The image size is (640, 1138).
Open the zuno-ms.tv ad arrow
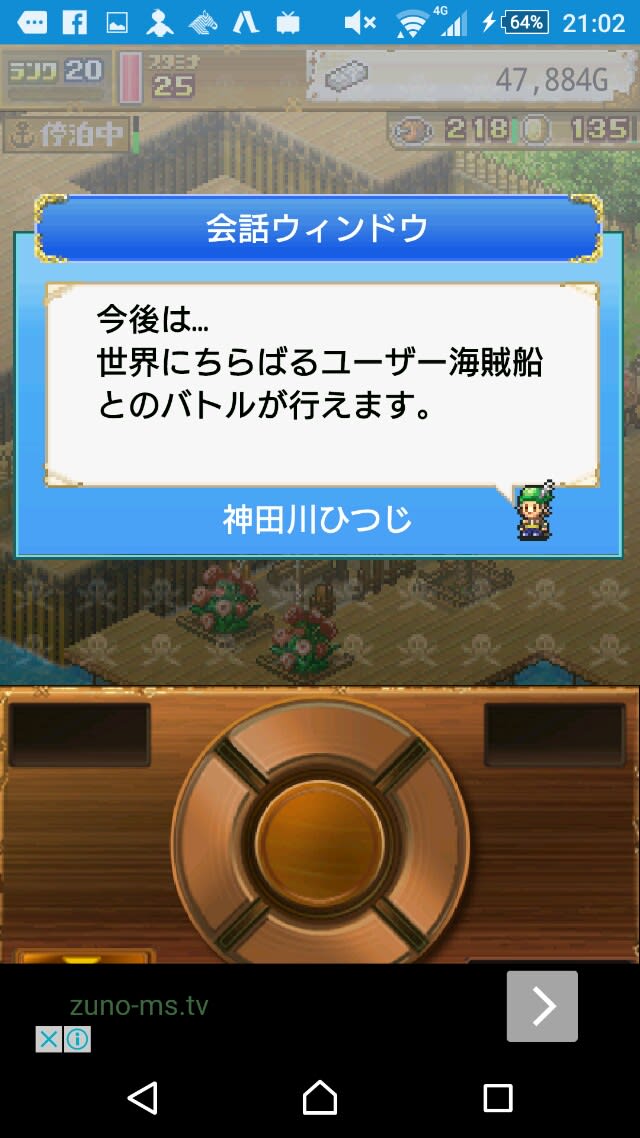click(542, 1006)
